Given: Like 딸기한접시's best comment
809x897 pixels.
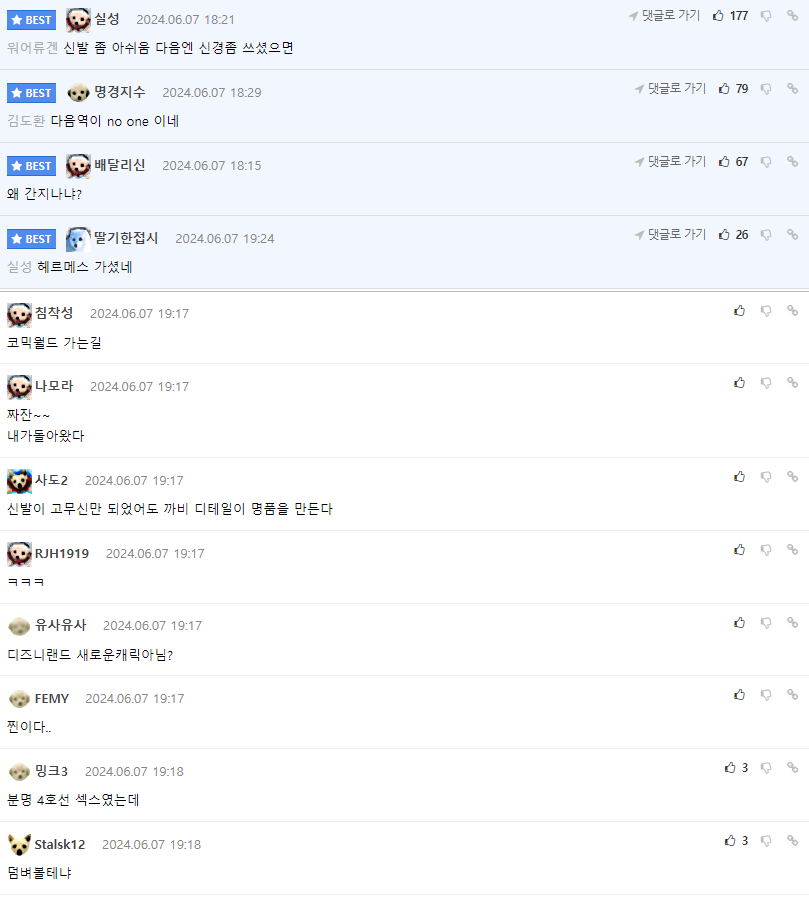Looking at the screenshot, I should [x=725, y=235].
